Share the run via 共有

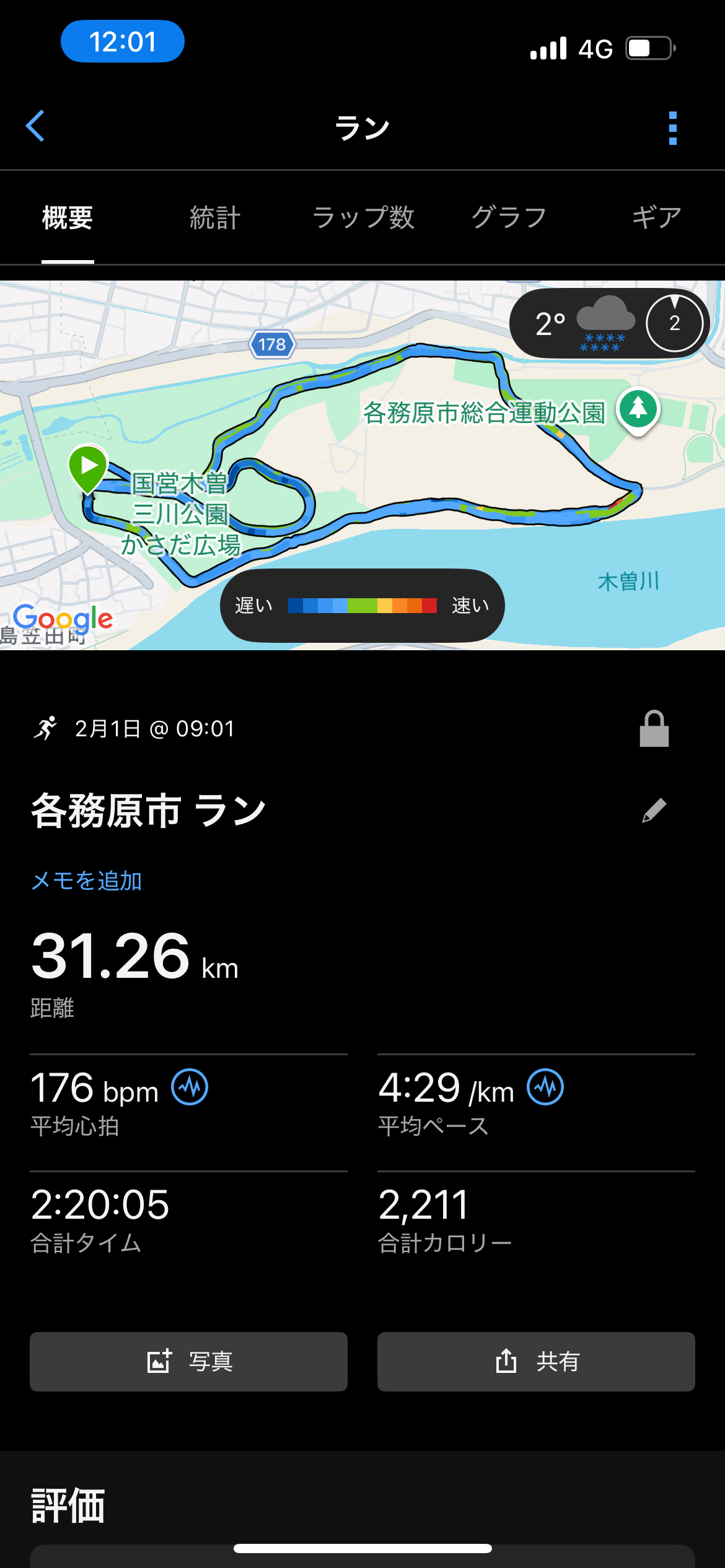[x=536, y=1362]
